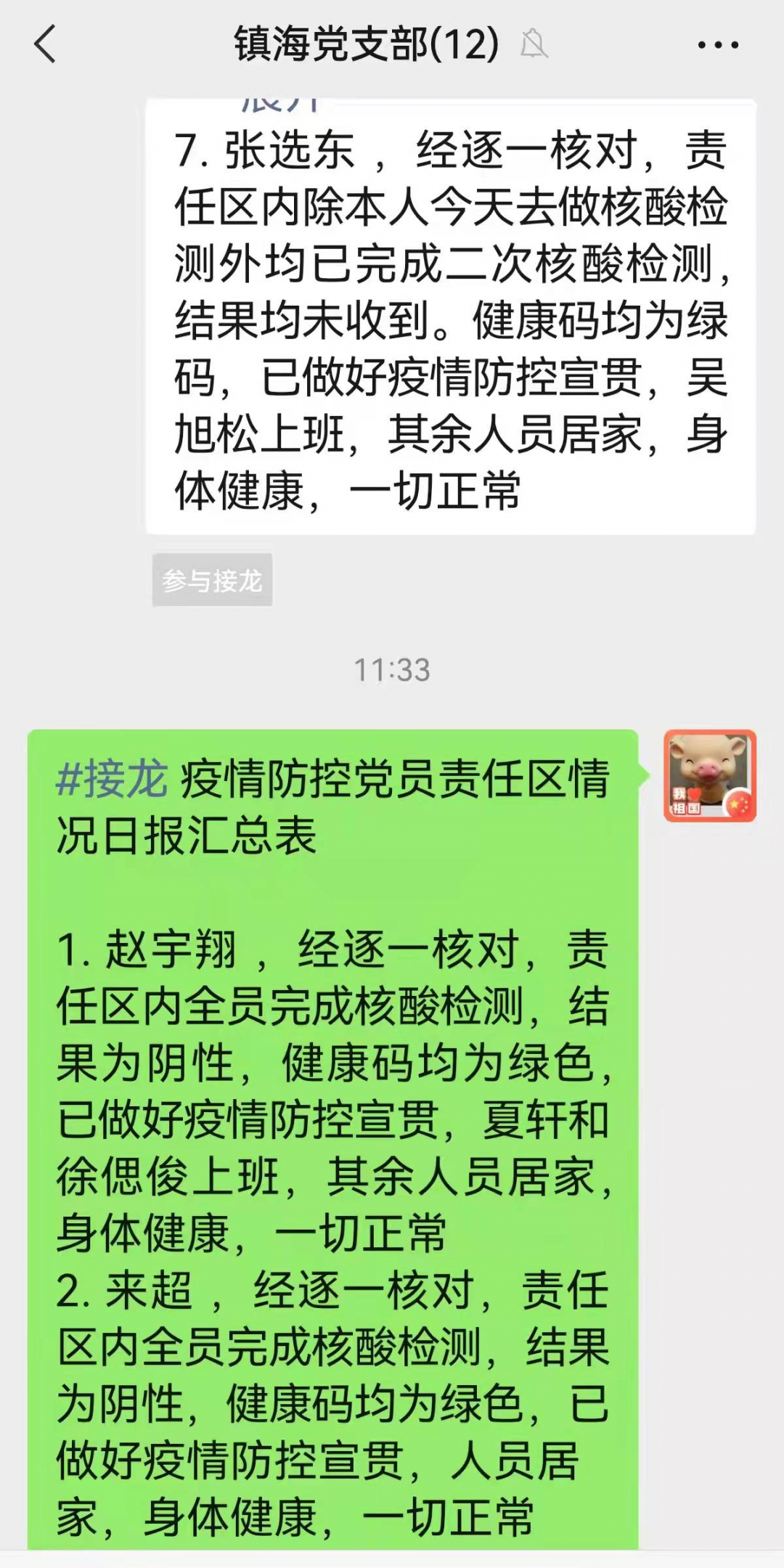Open the chat info overflow menu
The height and width of the screenshot is (1568, 784).
point(717,45)
